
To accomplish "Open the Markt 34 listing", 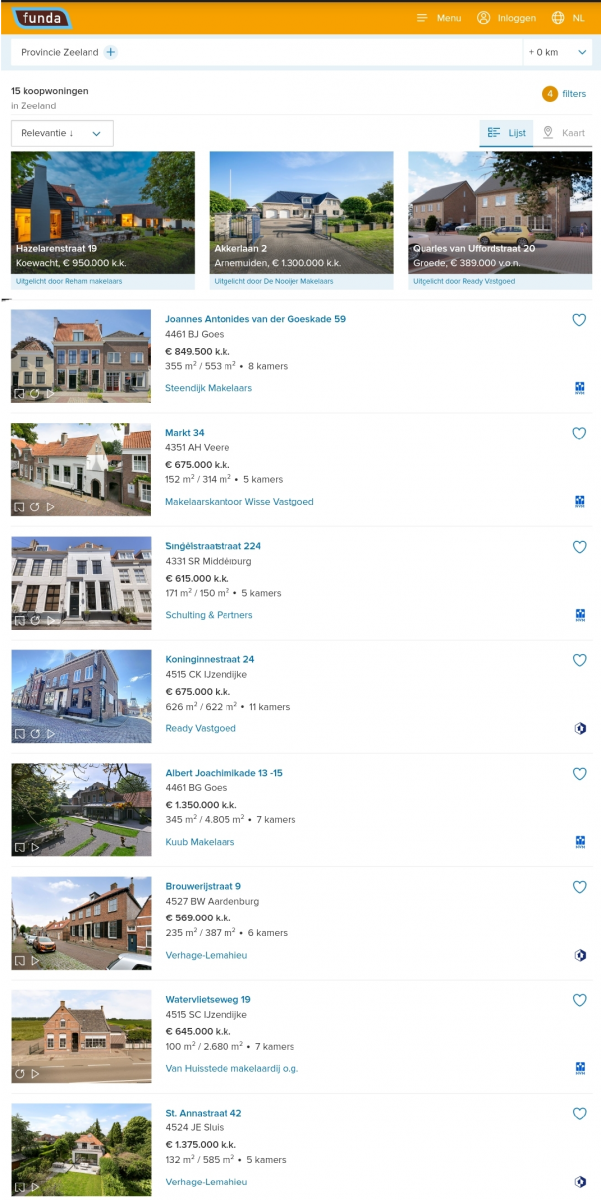I will [x=184, y=433].
